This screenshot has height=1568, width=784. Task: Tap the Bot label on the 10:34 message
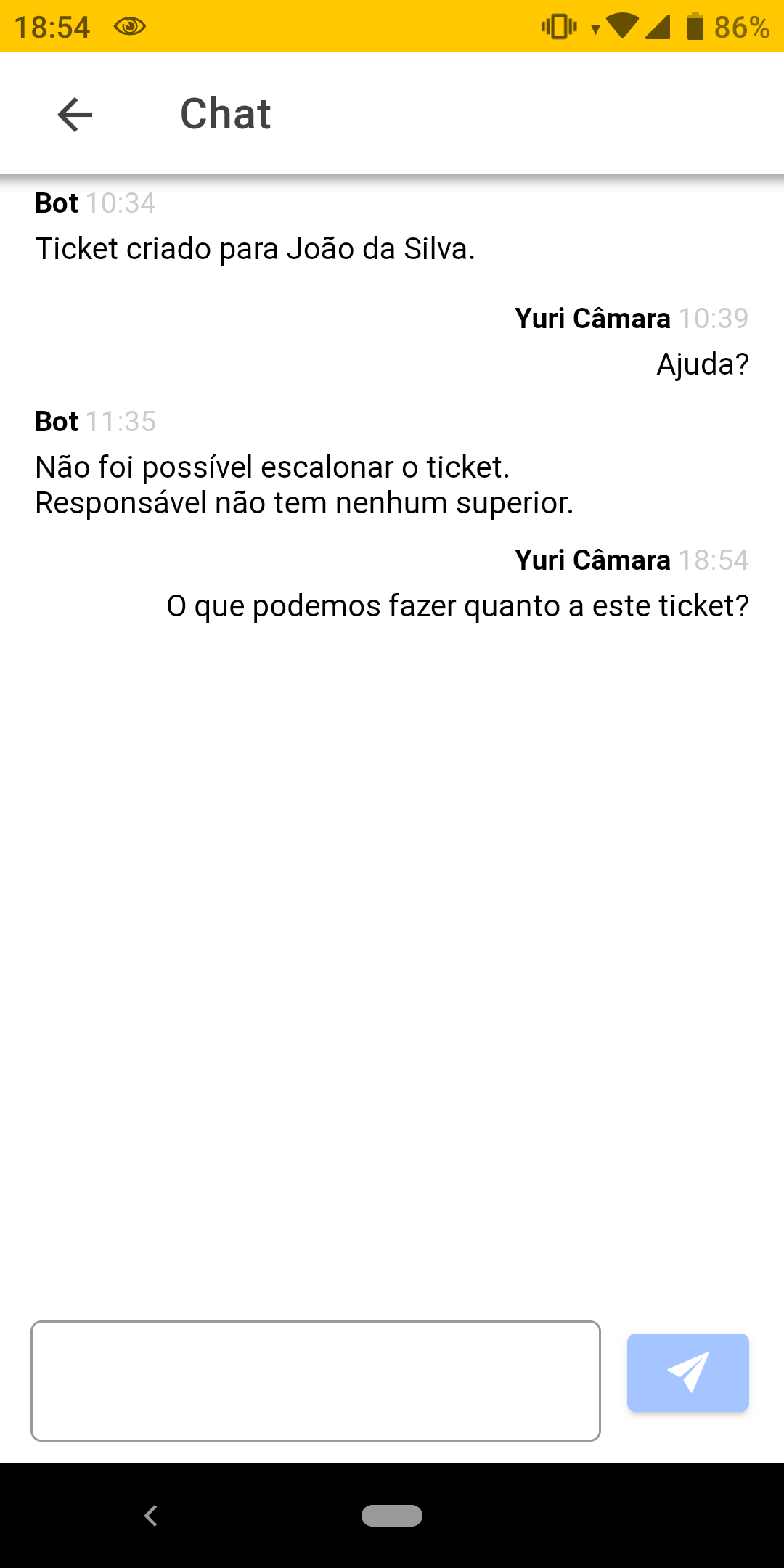pos(56,203)
